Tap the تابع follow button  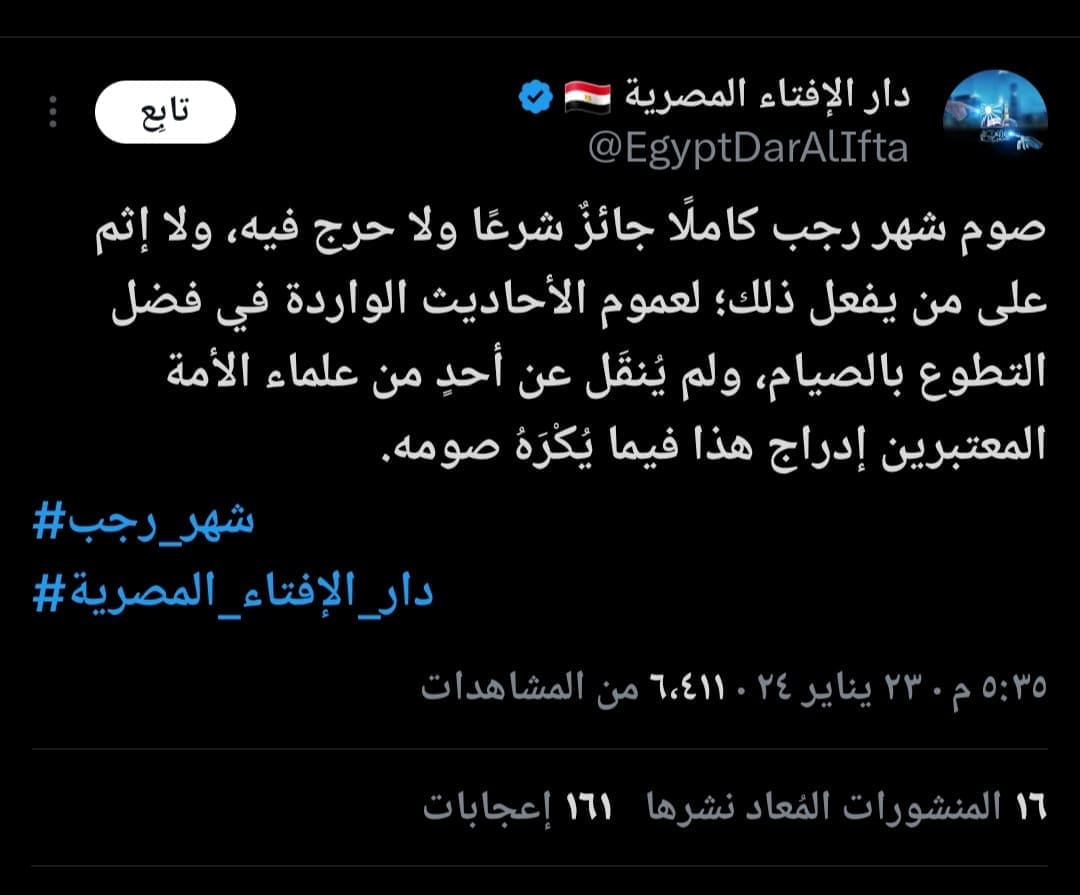pos(165,112)
